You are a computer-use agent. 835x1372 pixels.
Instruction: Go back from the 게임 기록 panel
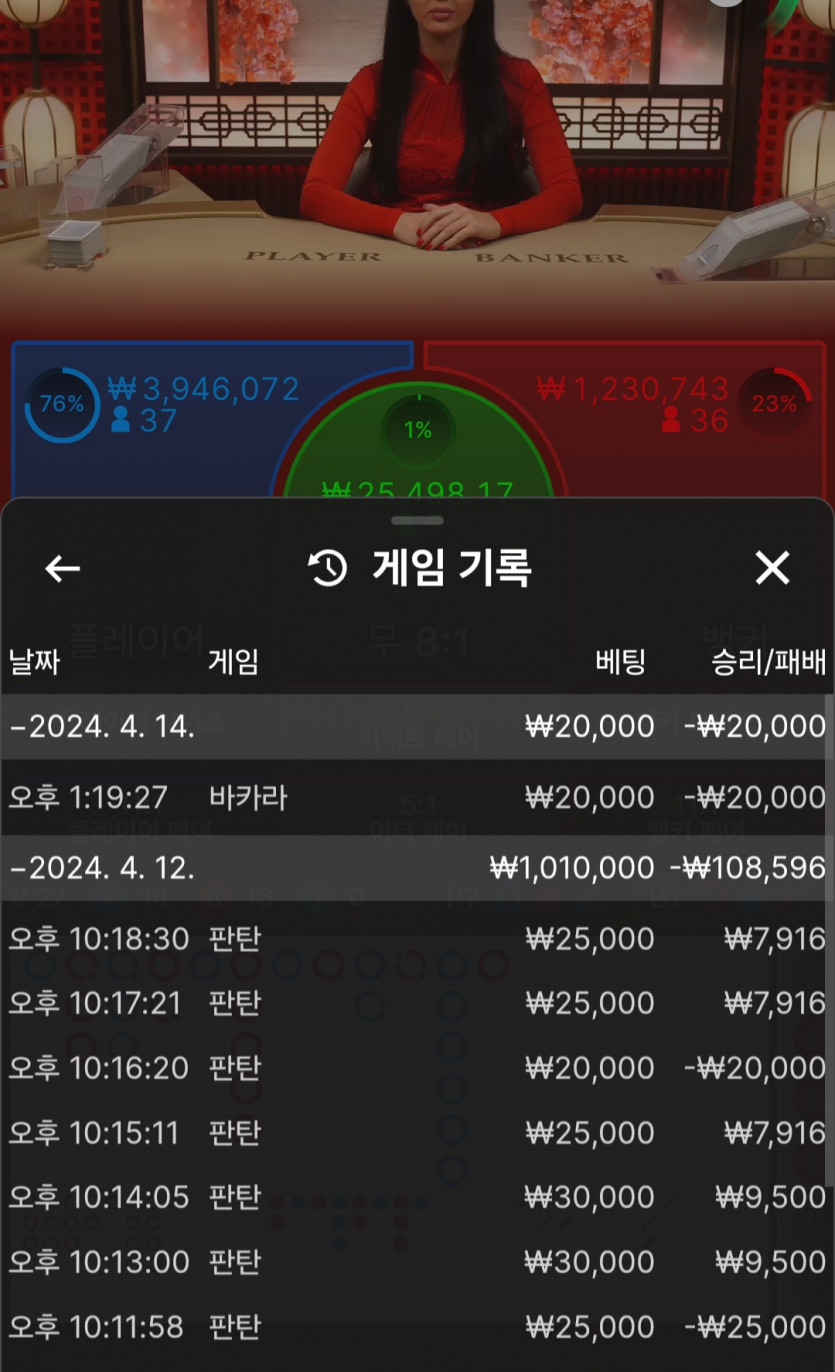[62, 568]
